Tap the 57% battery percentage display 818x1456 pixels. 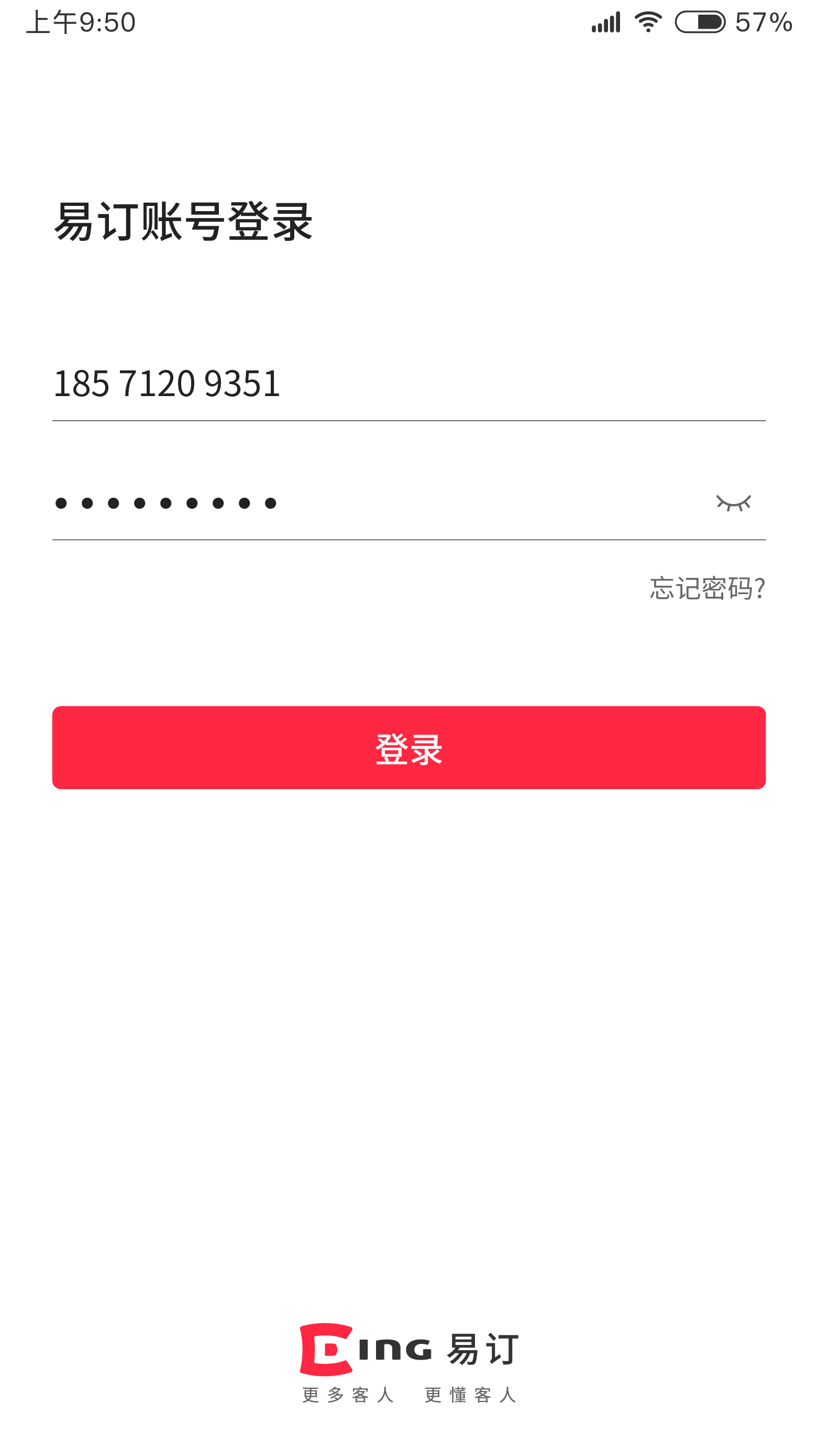[x=764, y=23]
